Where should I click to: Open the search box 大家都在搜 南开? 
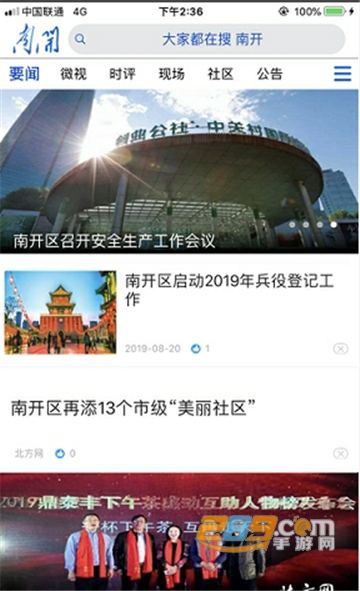(207, 39)
